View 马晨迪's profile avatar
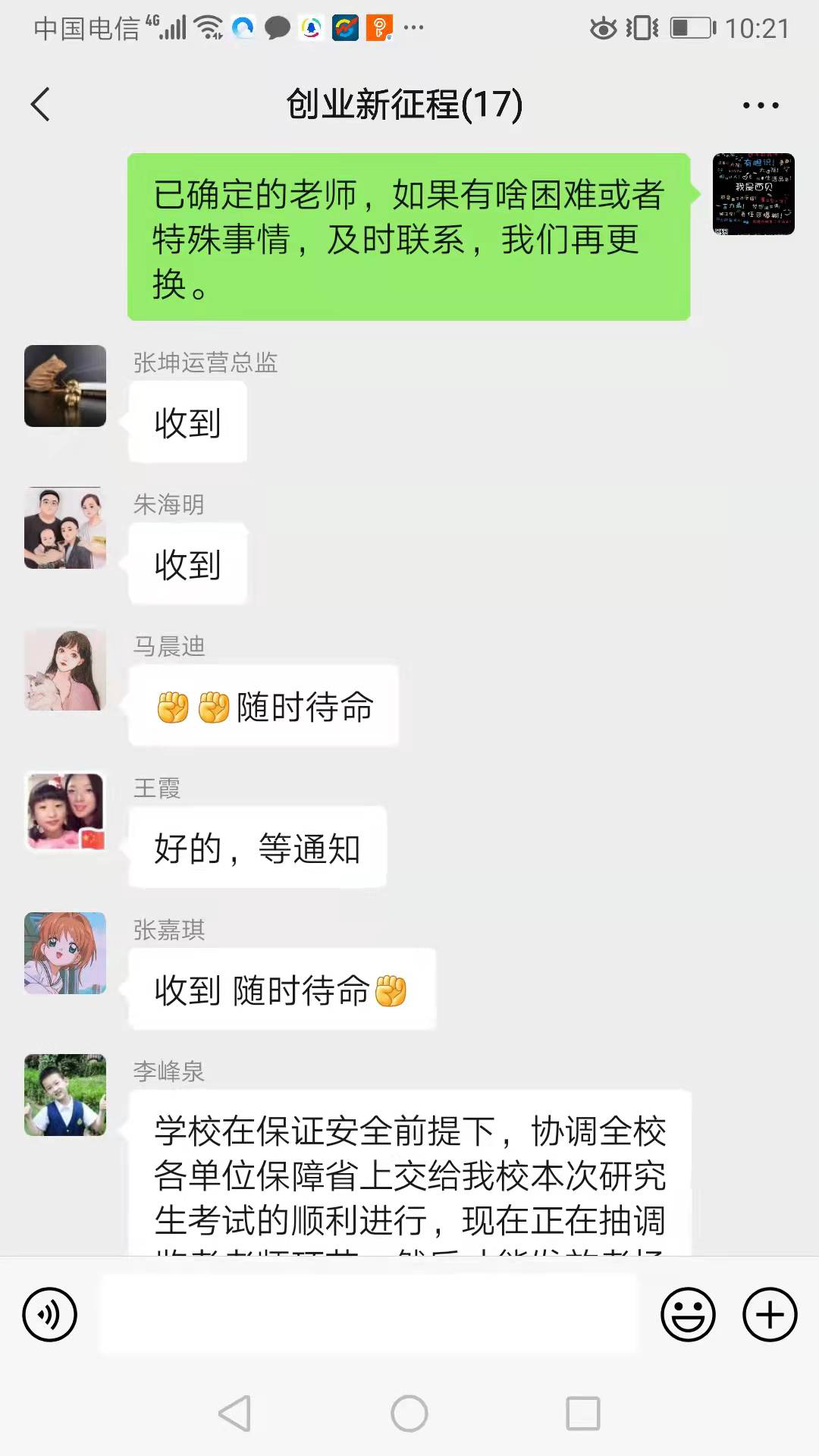Image resolution: width=819 pixels, height=1456 pixels. click(x=65, y=670)
